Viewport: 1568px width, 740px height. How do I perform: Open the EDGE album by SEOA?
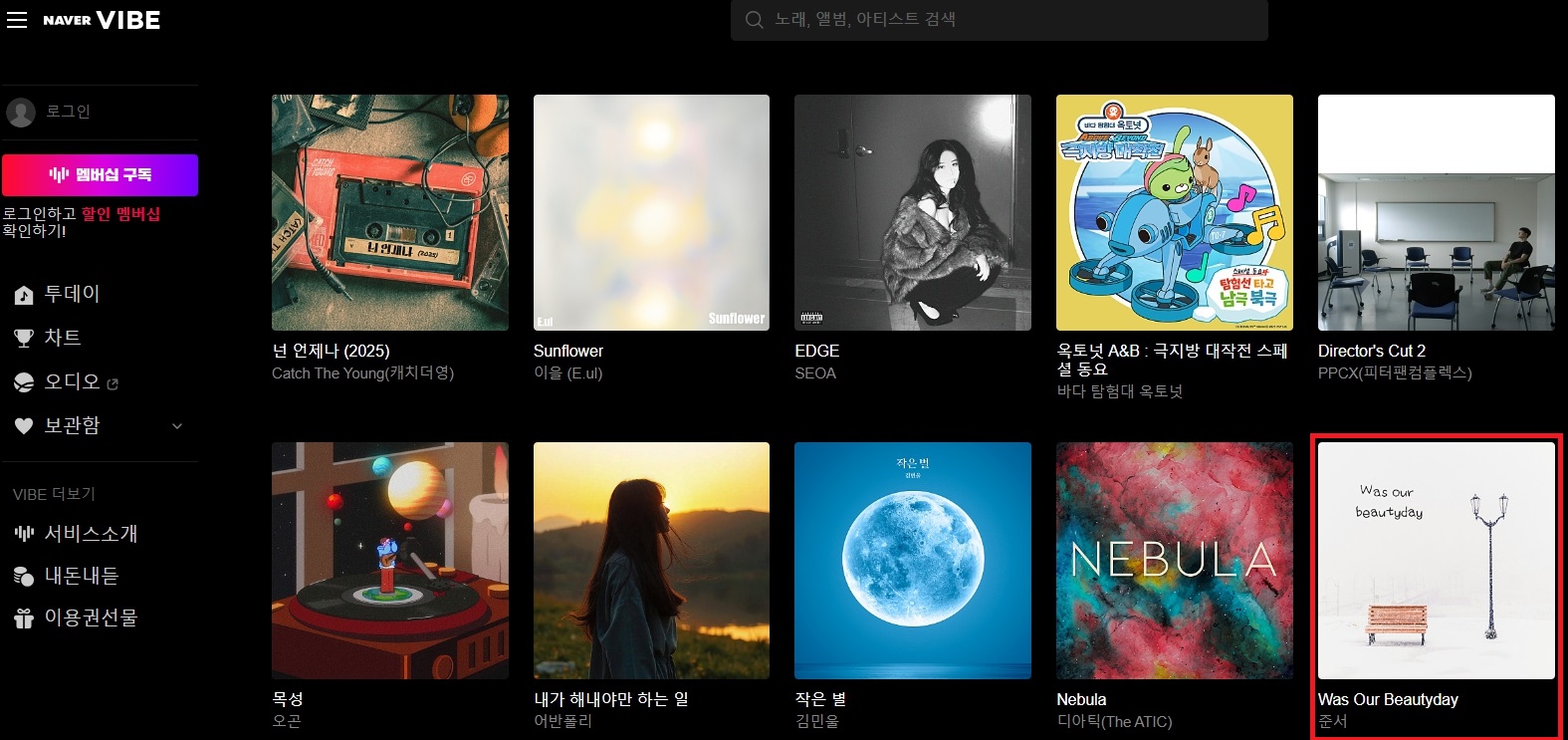pos(912,213)
